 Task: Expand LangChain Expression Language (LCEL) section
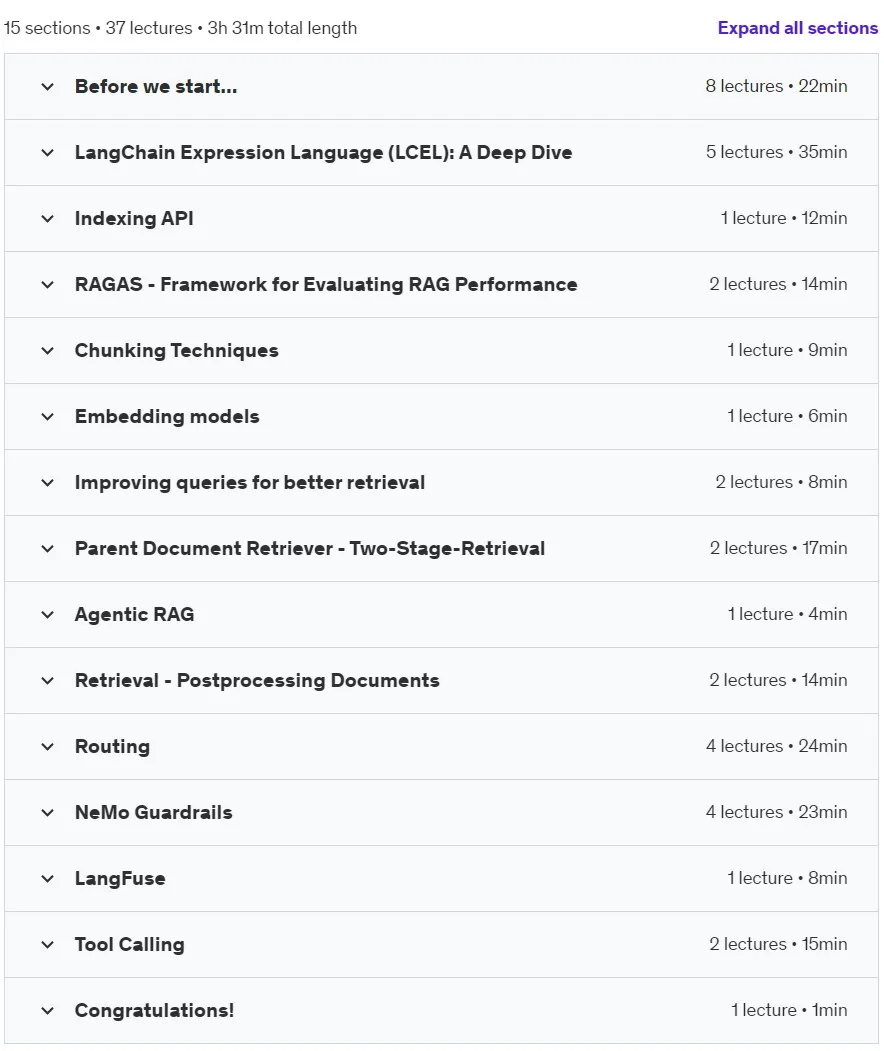441,153
